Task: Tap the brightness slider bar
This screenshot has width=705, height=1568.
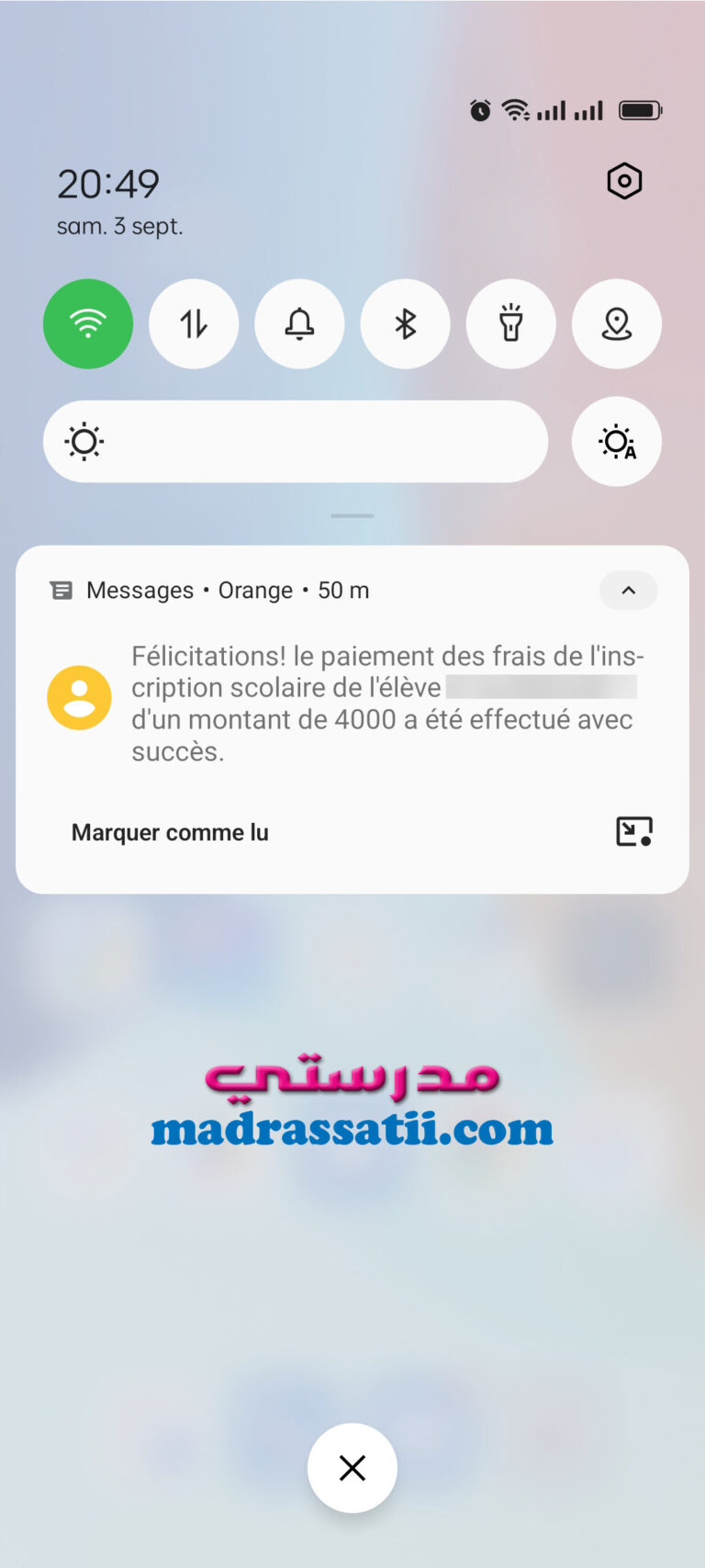Action: point(296,442)
